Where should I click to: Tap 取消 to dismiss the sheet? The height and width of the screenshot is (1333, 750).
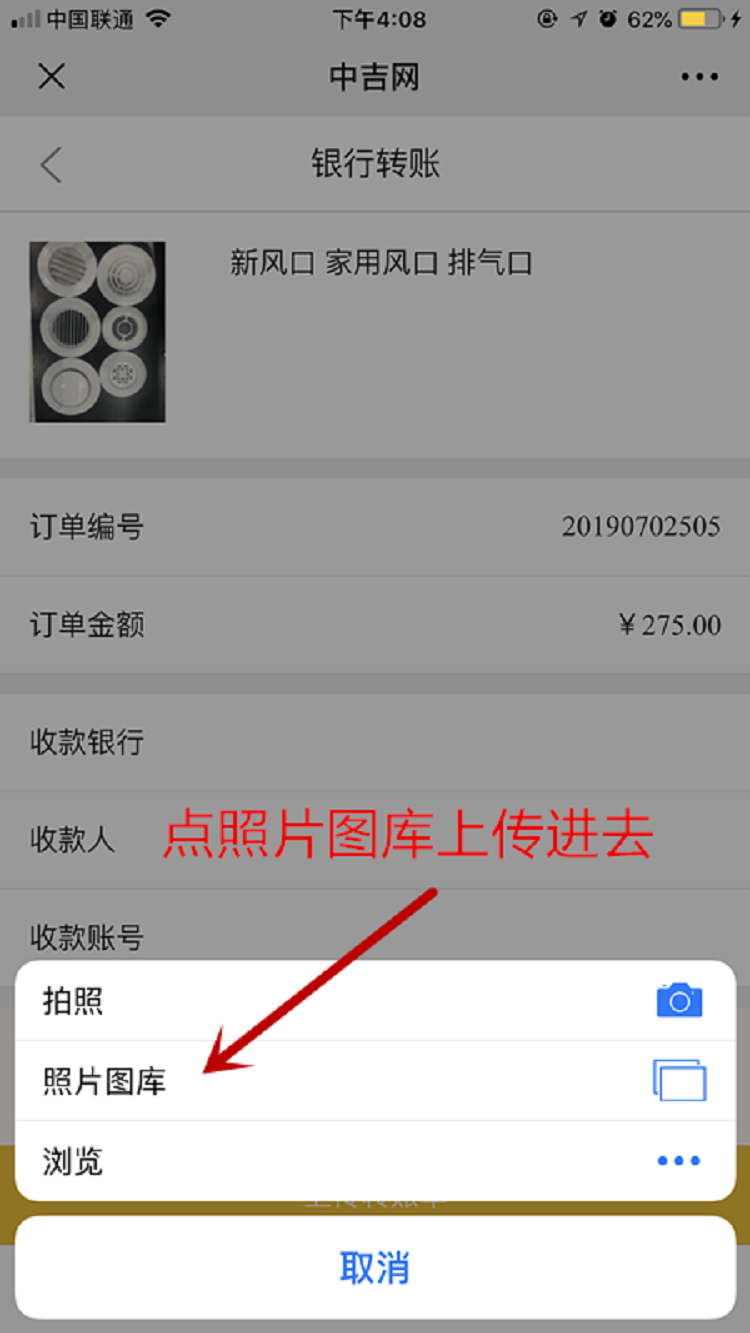[375, 1268]
